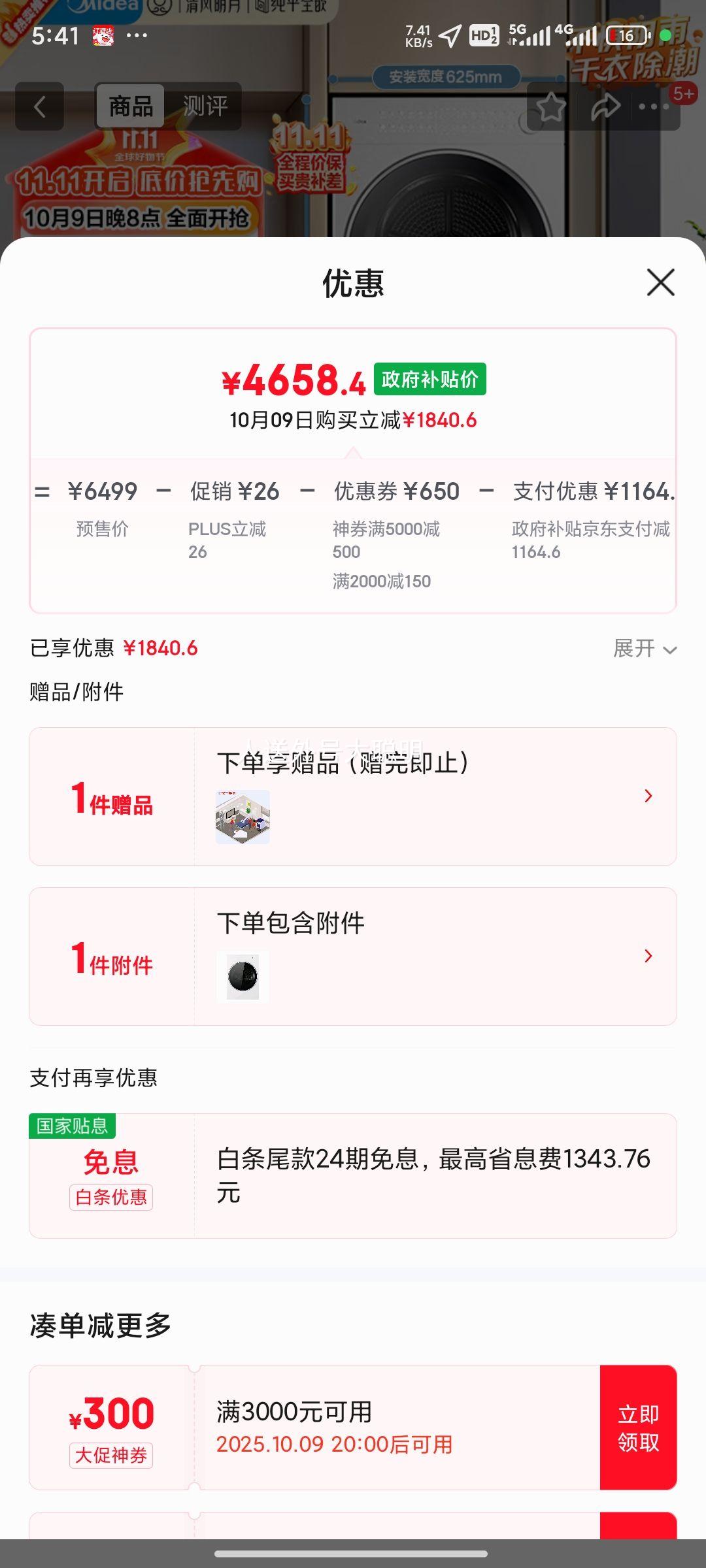706x1568 pixels.
Task: Share this product
Action: pos(605,106)
